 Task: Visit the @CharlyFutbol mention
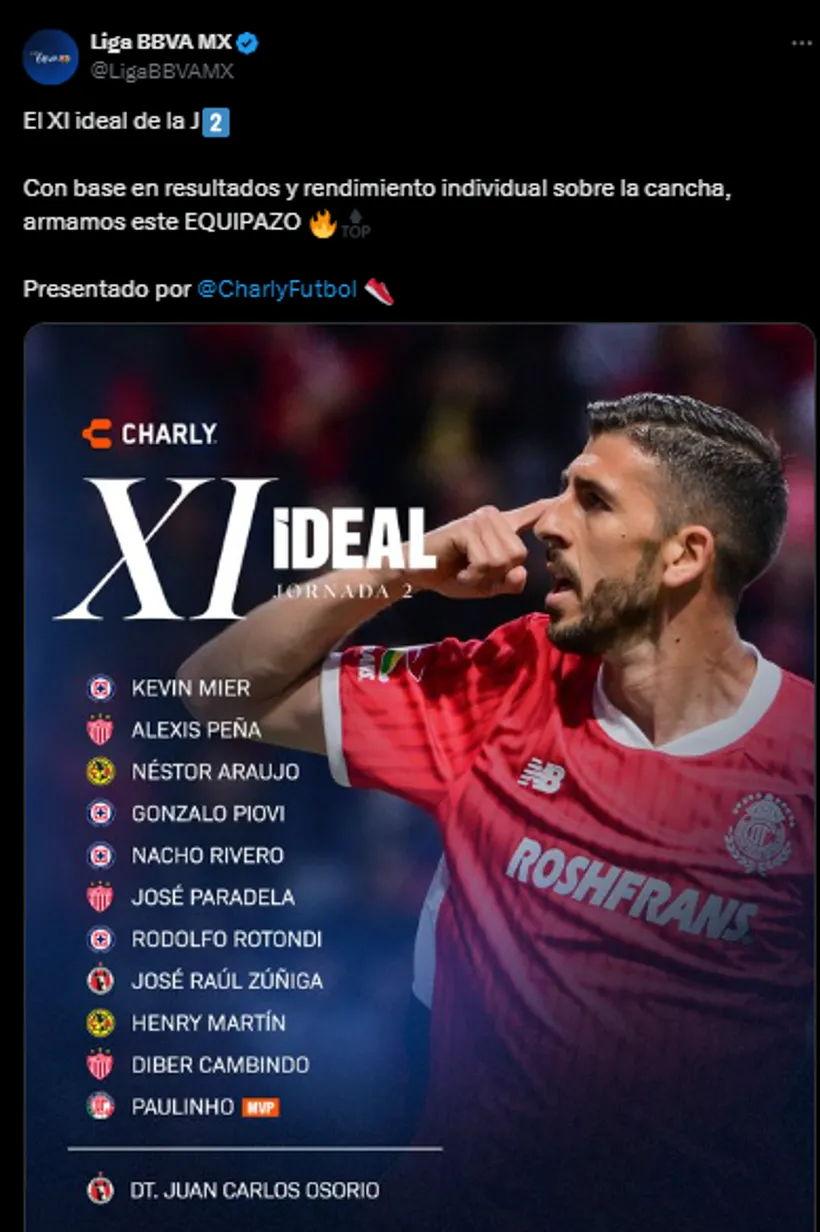tap(277, 290)
